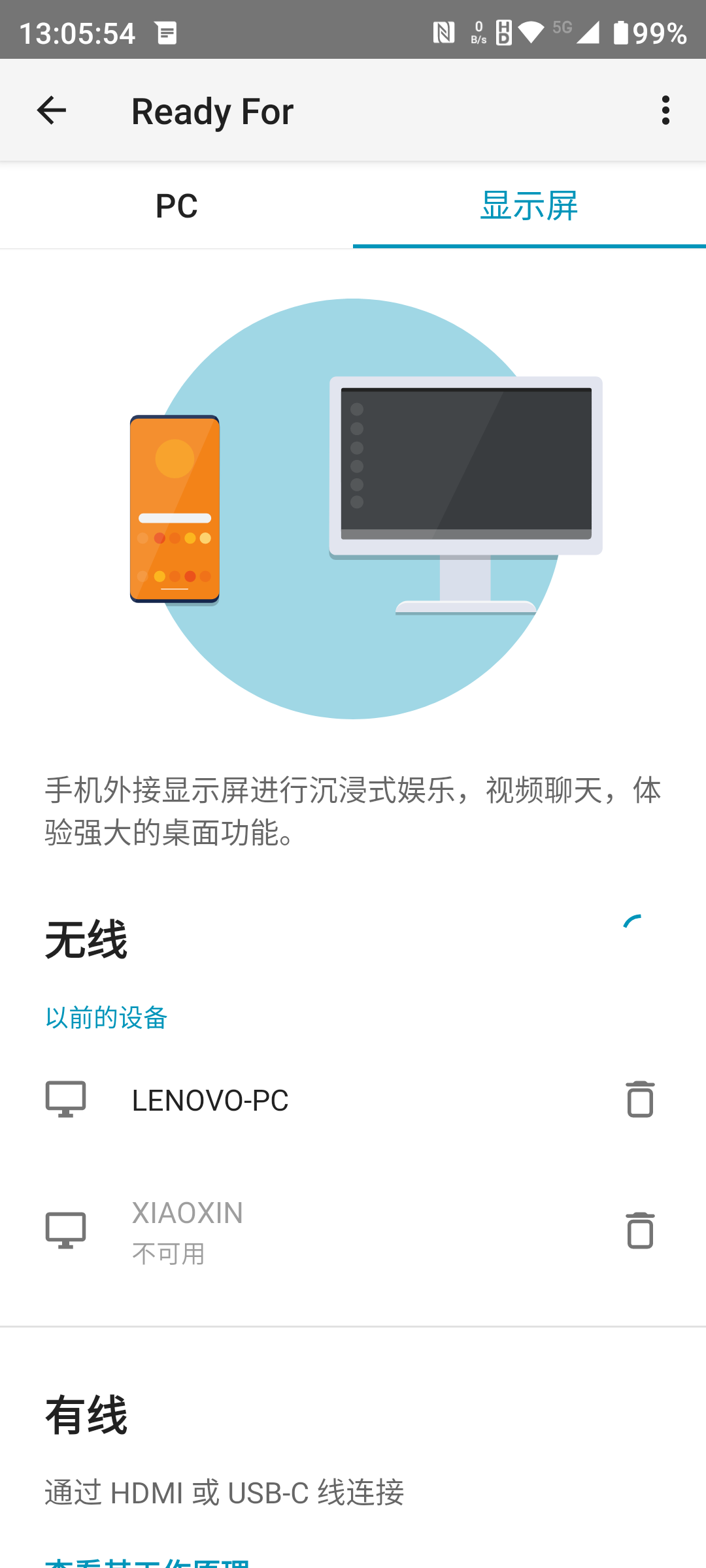Switch to the PC tab
Screen dimensions: 706x1568
176,206
